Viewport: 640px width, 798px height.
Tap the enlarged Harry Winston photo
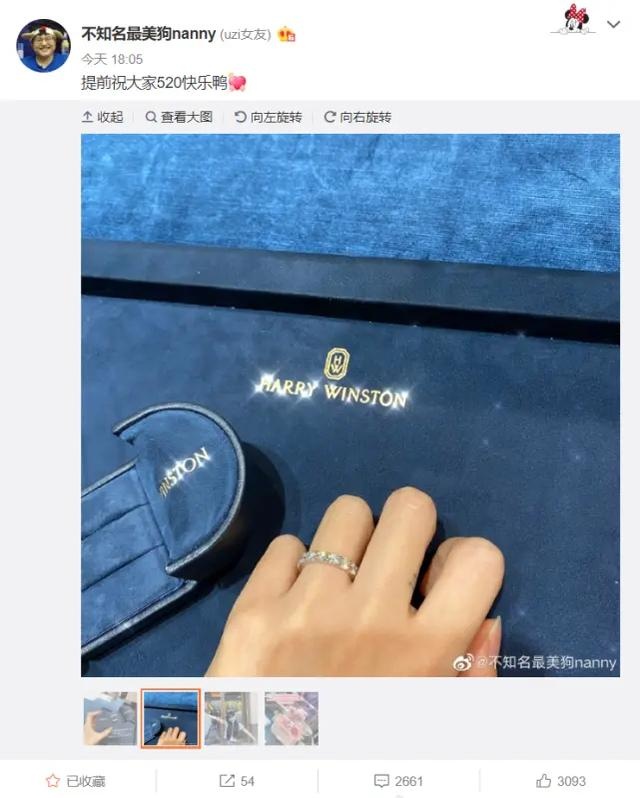tap(350, 405)
